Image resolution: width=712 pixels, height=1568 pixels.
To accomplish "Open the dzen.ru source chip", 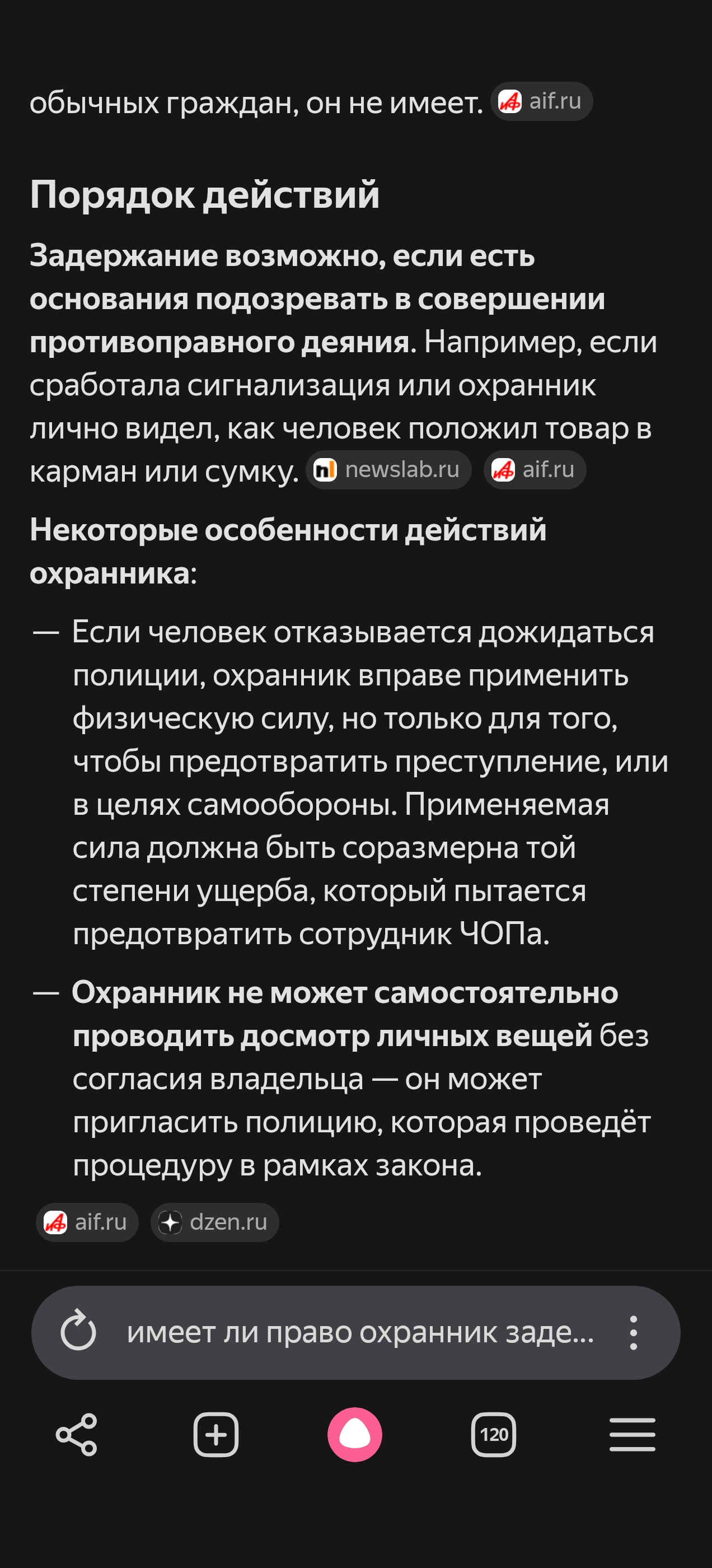I will (x=215, y=1222).
